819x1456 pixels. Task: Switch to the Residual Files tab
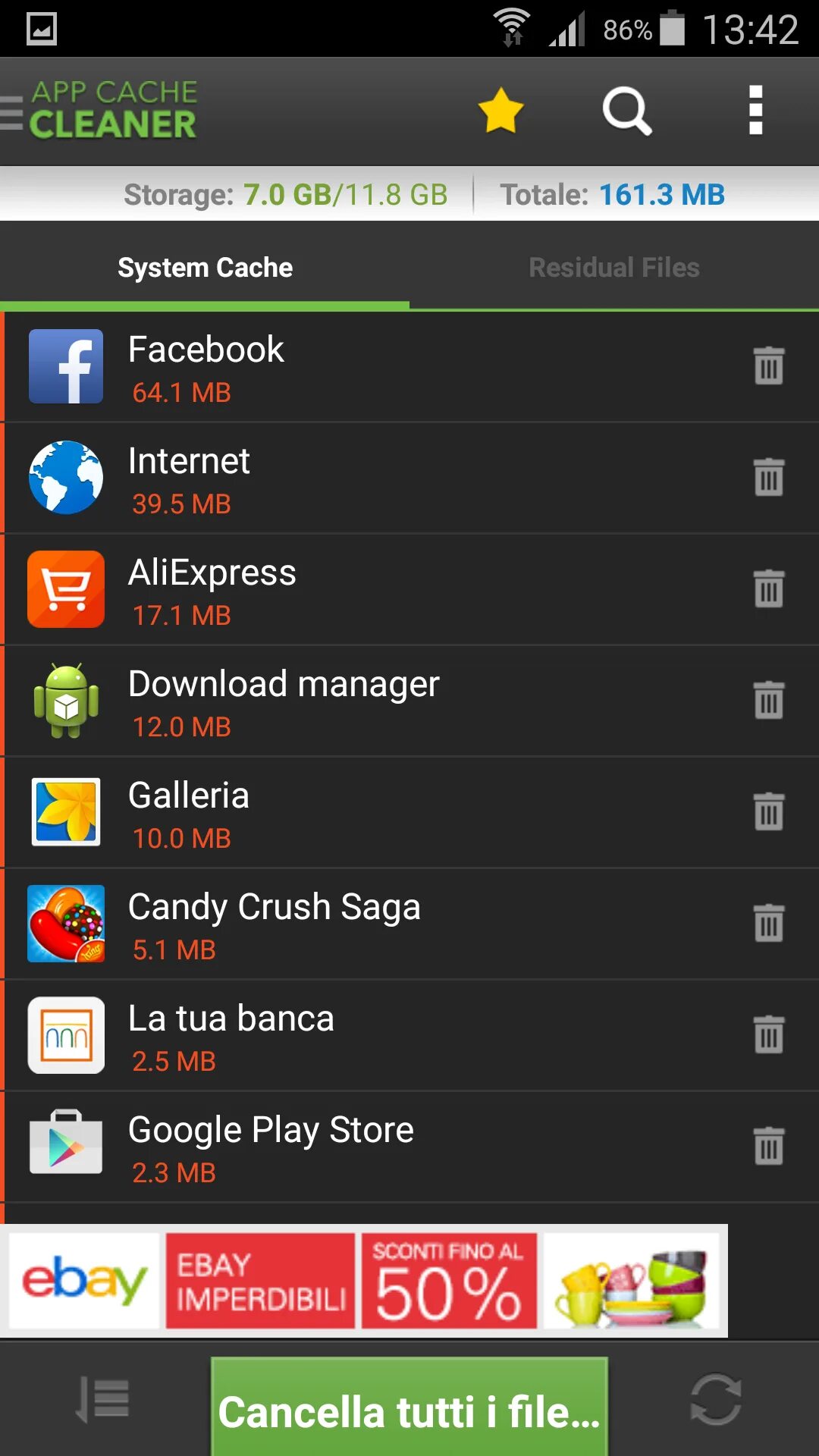(x=614, y=267)
